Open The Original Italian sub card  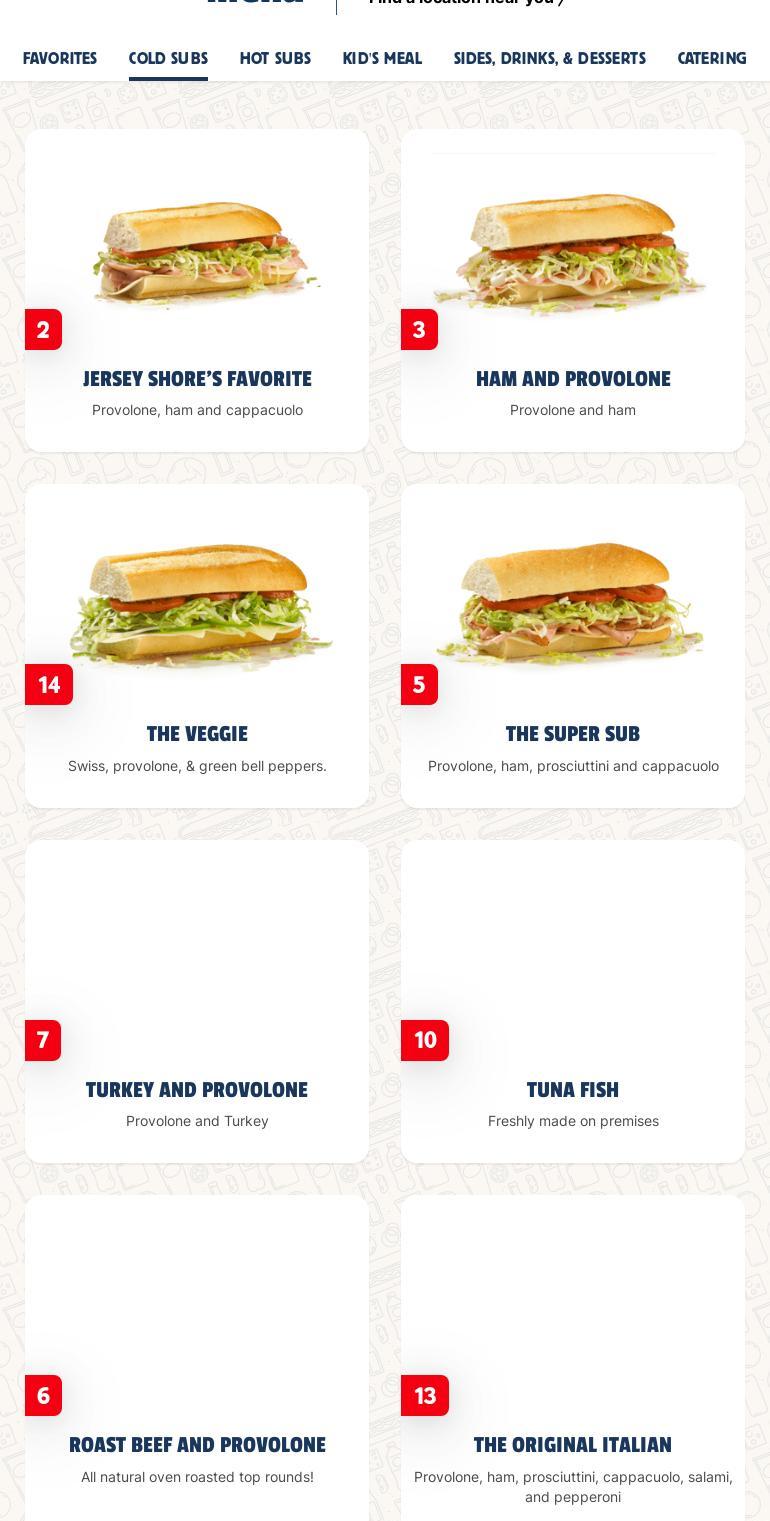point(573,1357)
